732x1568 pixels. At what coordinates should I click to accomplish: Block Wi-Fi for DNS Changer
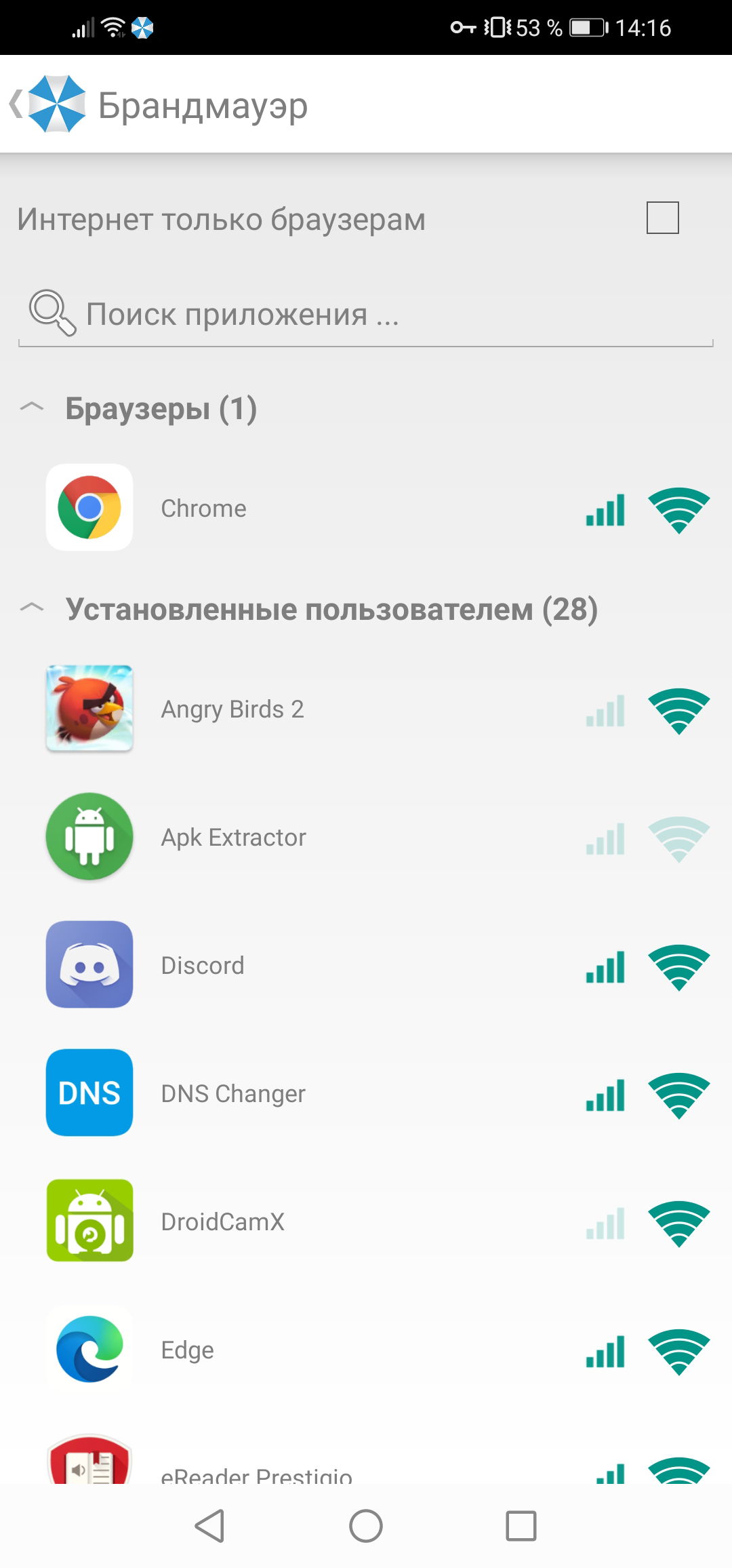pos(678,1095)
